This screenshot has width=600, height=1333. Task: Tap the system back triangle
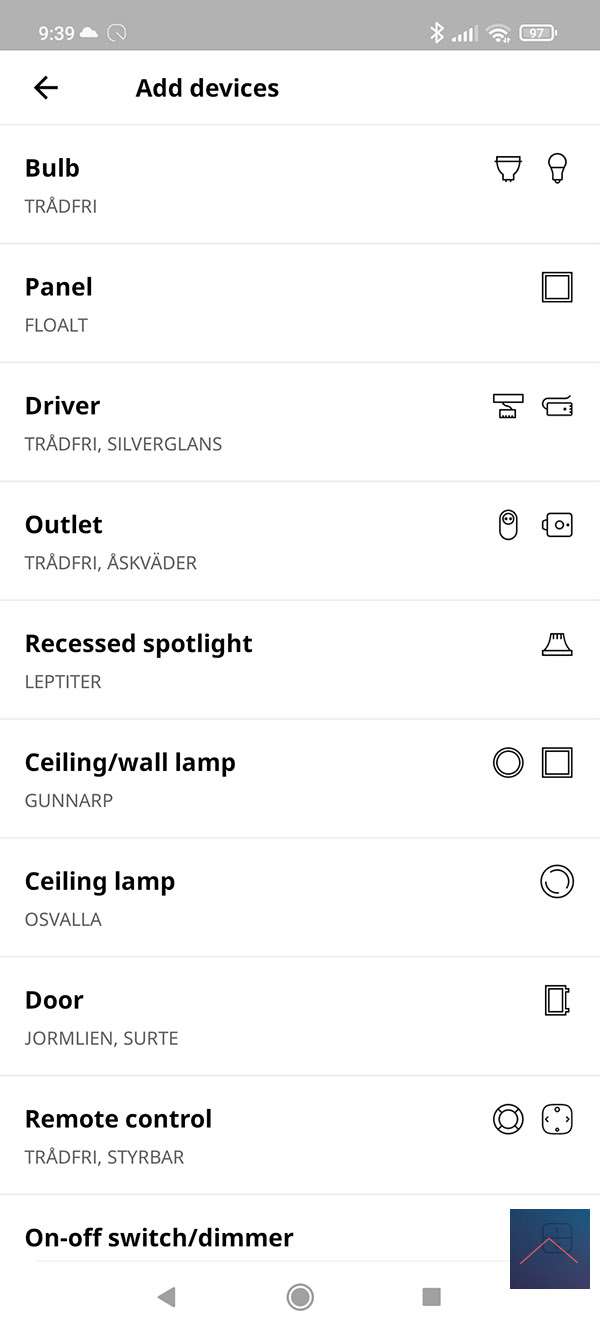click(x=167, y=1297)
